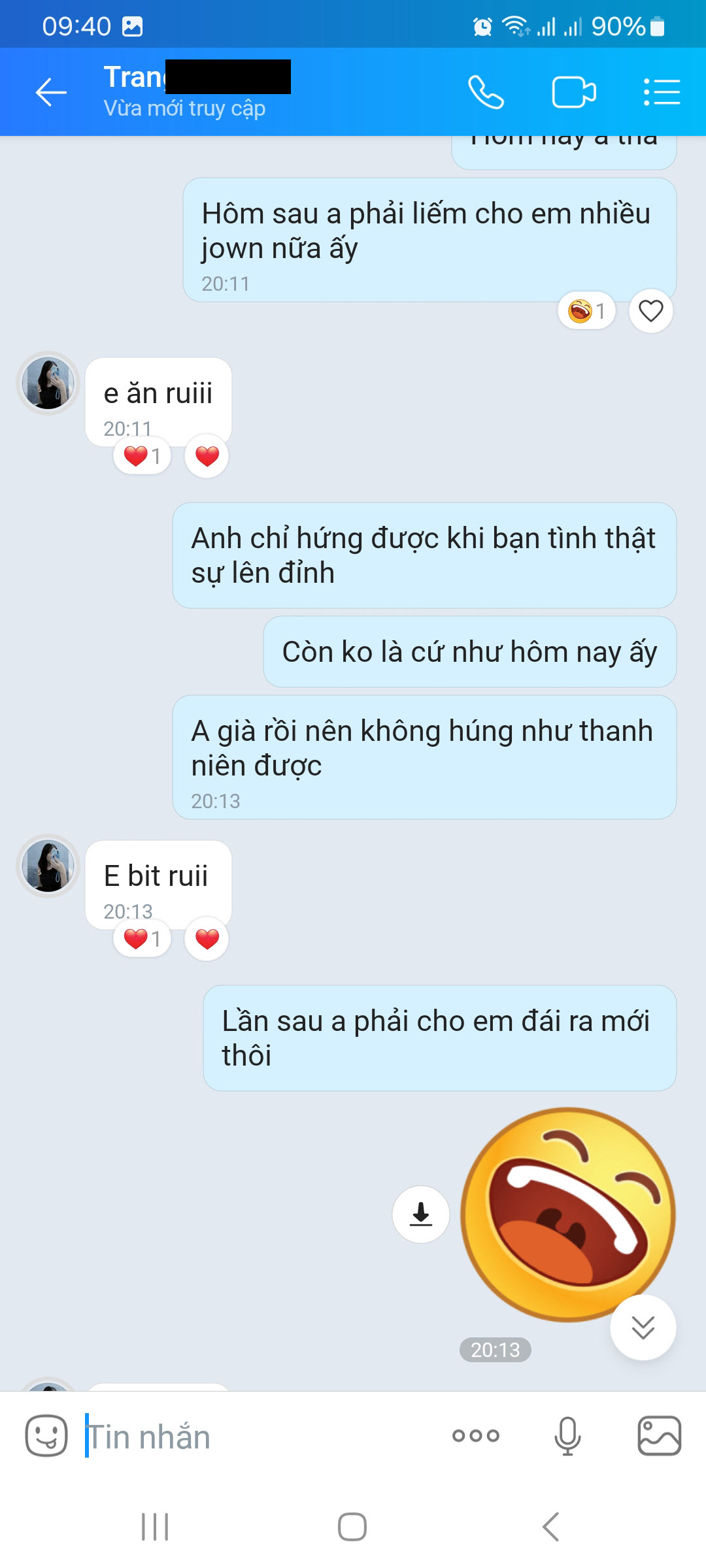Attach a photo from the gallery

click(659, 1436)
